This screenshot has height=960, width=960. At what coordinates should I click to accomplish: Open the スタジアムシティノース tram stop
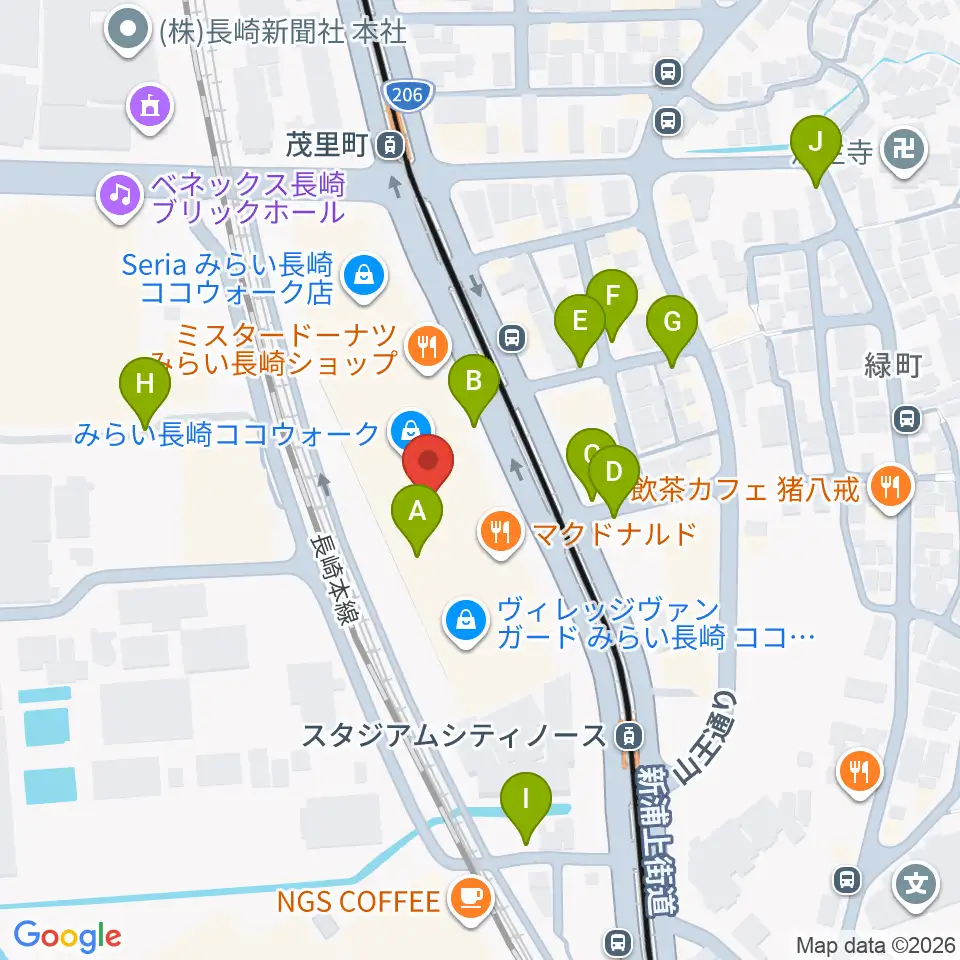pos(627,737)
